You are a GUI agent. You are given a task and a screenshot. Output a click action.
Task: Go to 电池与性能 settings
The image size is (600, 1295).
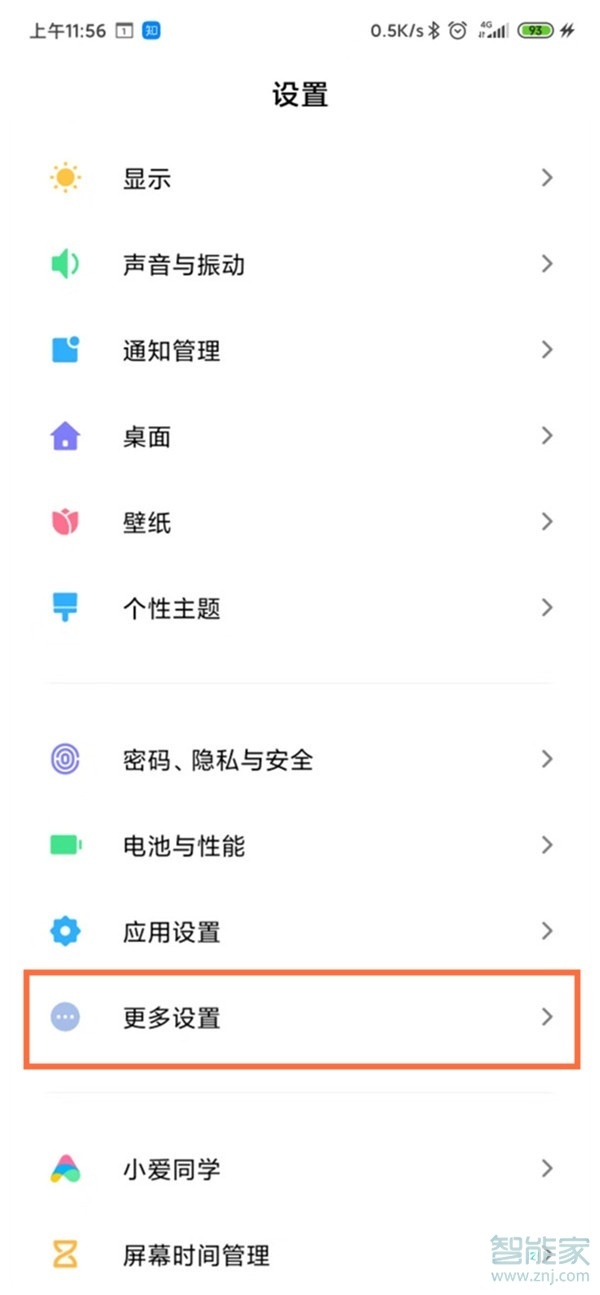[300, 846]
